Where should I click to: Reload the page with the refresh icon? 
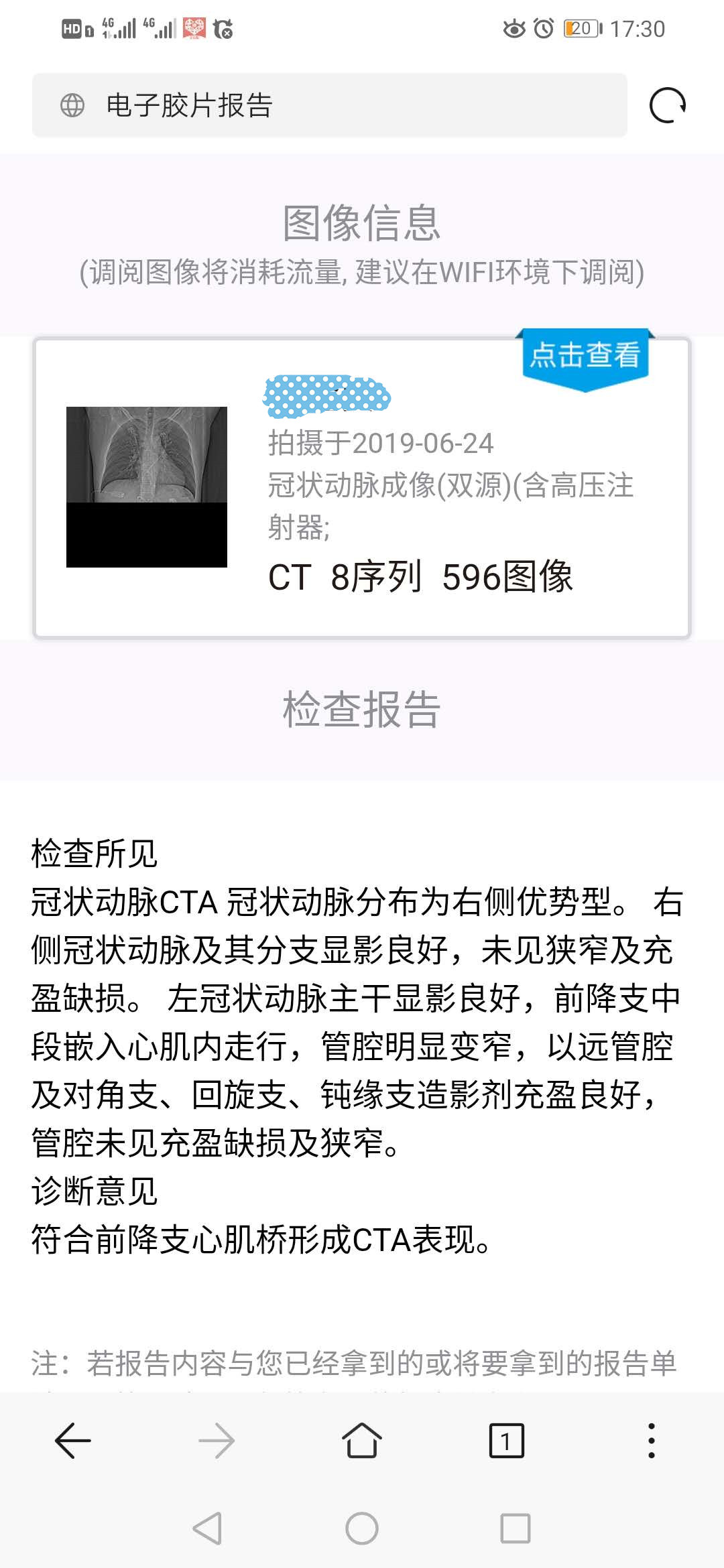point(668,105)
